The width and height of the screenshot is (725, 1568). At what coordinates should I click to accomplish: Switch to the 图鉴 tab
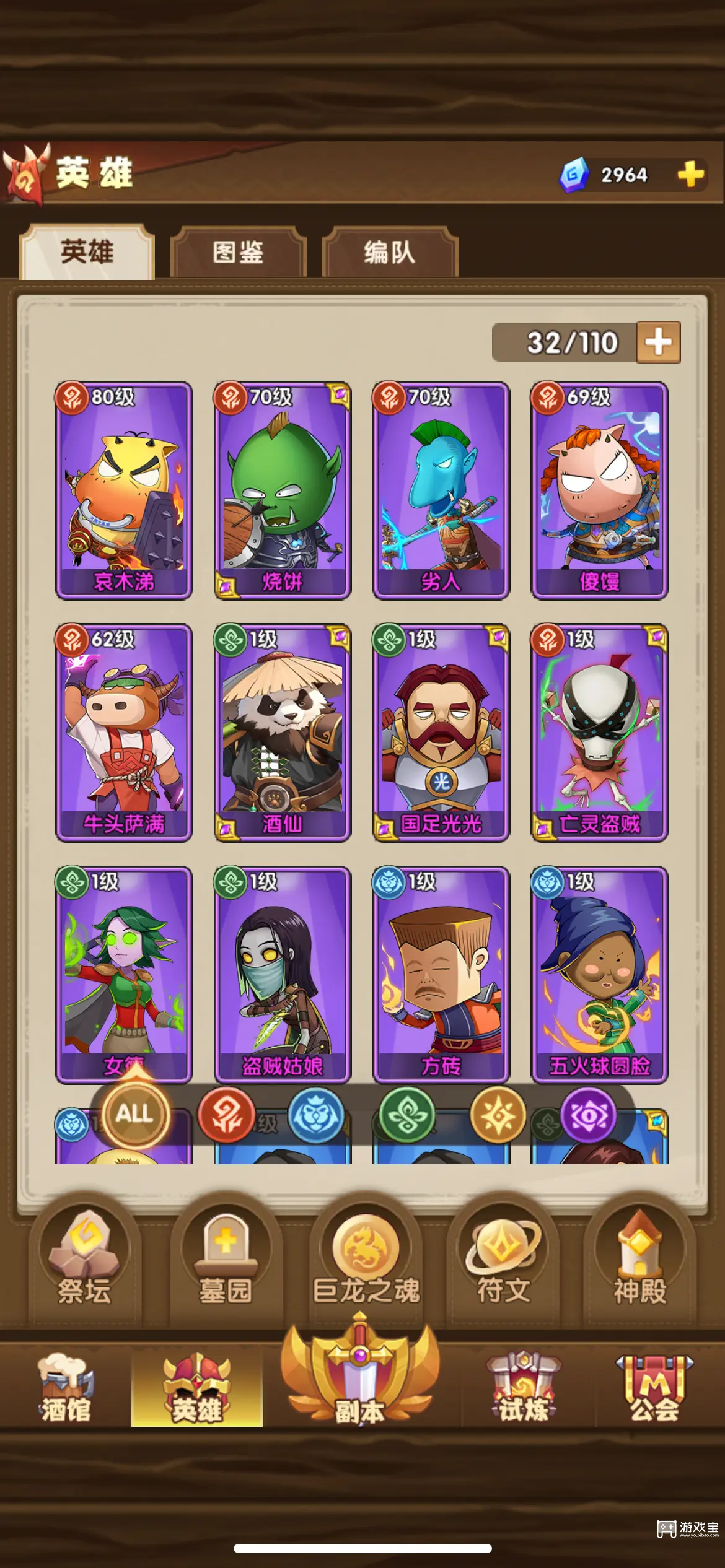click(x=238, y=253)
